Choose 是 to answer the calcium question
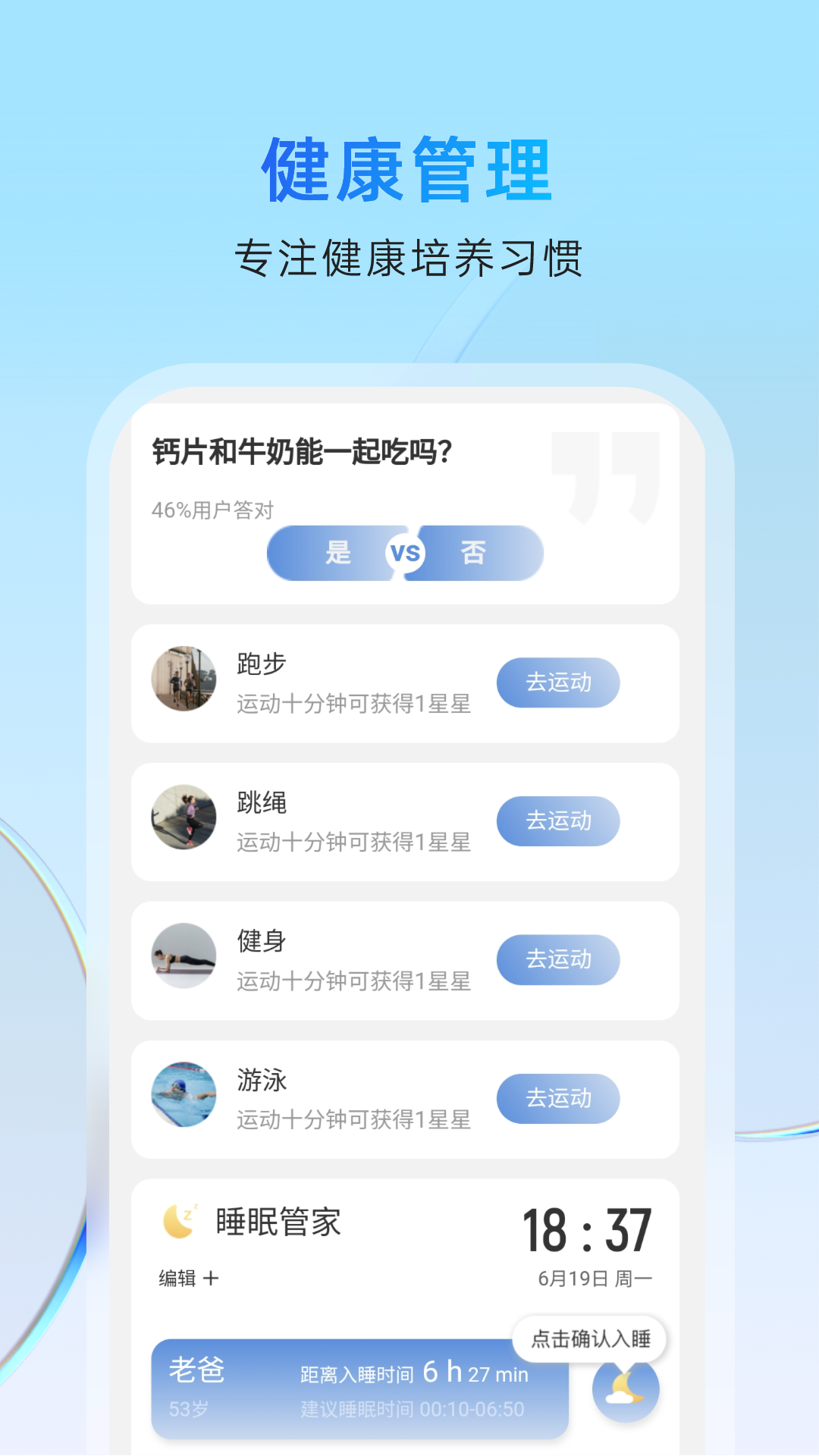The height and width of the screenshot is (1456, 819). (x=339, y=553)
